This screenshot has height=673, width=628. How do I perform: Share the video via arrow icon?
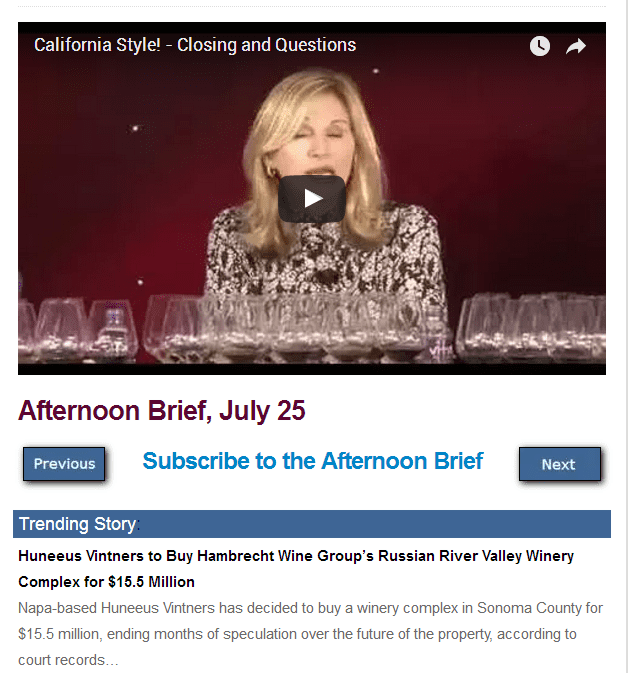(x=576, y=46)
